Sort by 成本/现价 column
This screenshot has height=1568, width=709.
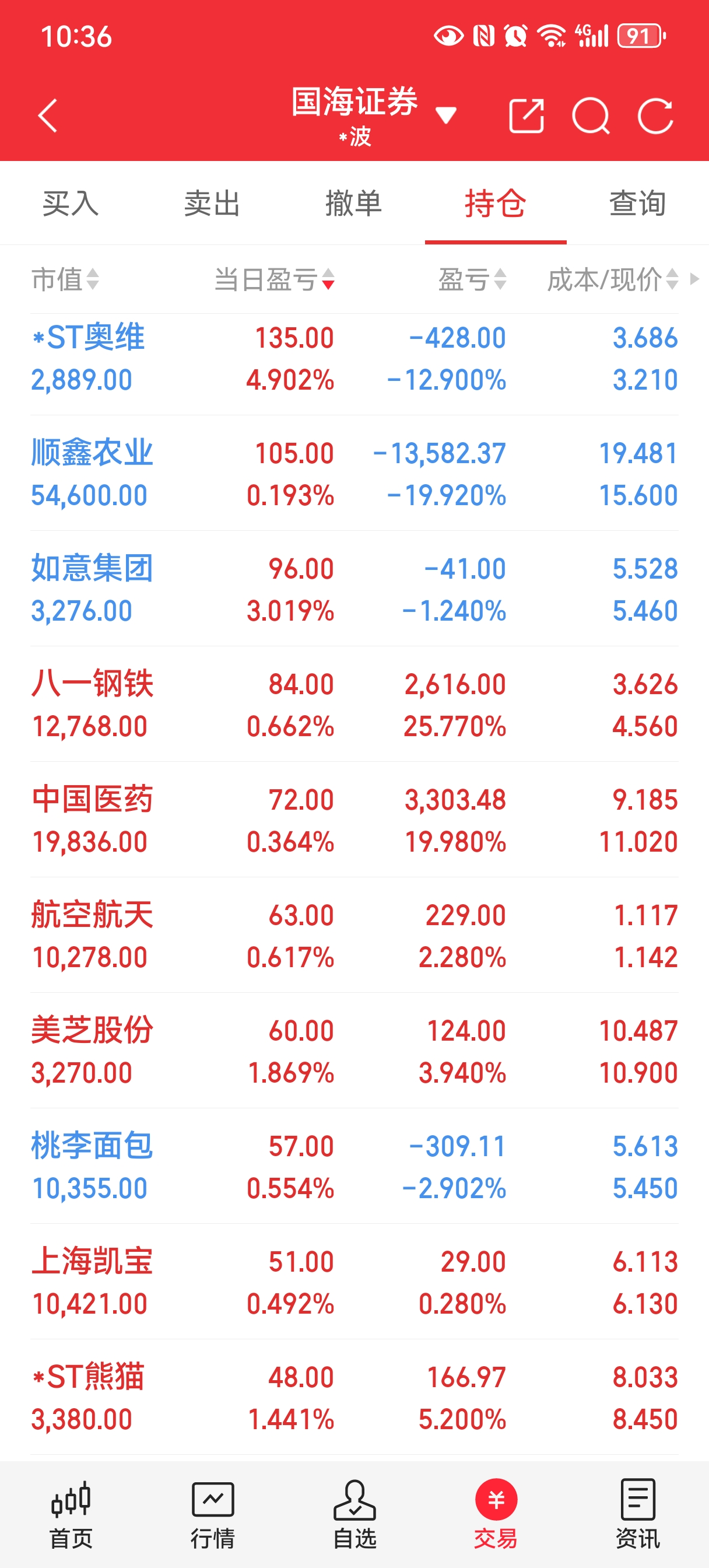click(612, 280)
